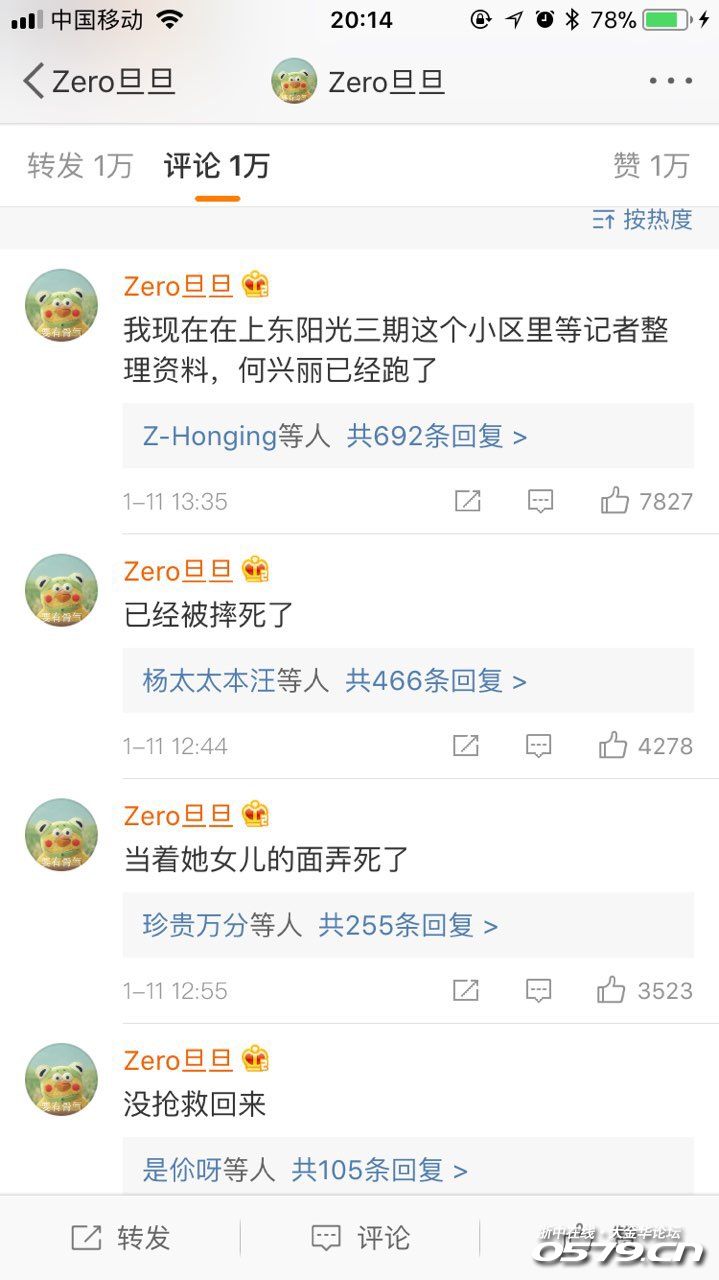The height and width of the screenshot is (1280, 719).
Task: Reply to the comment posted at 1-11 13:35
Action: click(540, 501)
